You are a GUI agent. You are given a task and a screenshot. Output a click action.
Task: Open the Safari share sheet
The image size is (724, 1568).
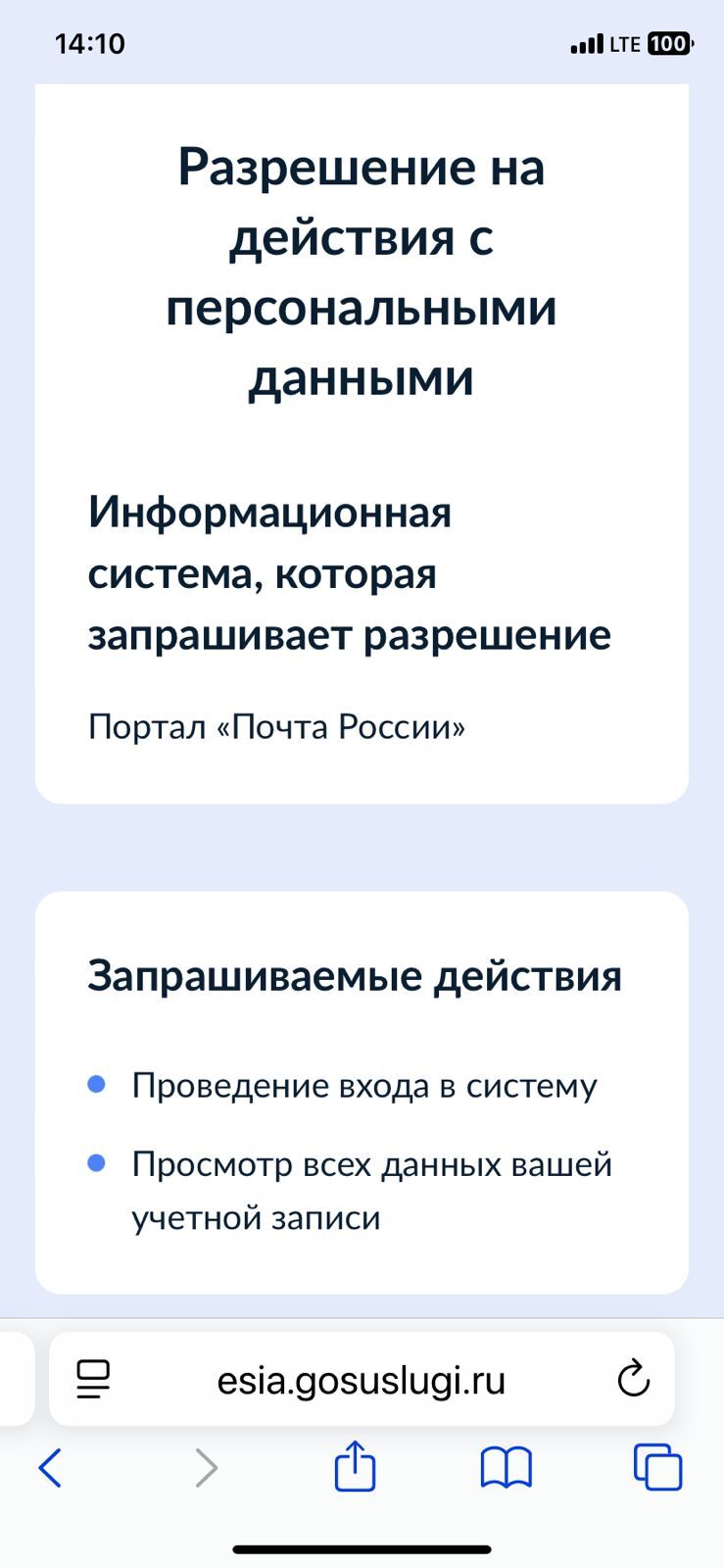point(355,1467)
